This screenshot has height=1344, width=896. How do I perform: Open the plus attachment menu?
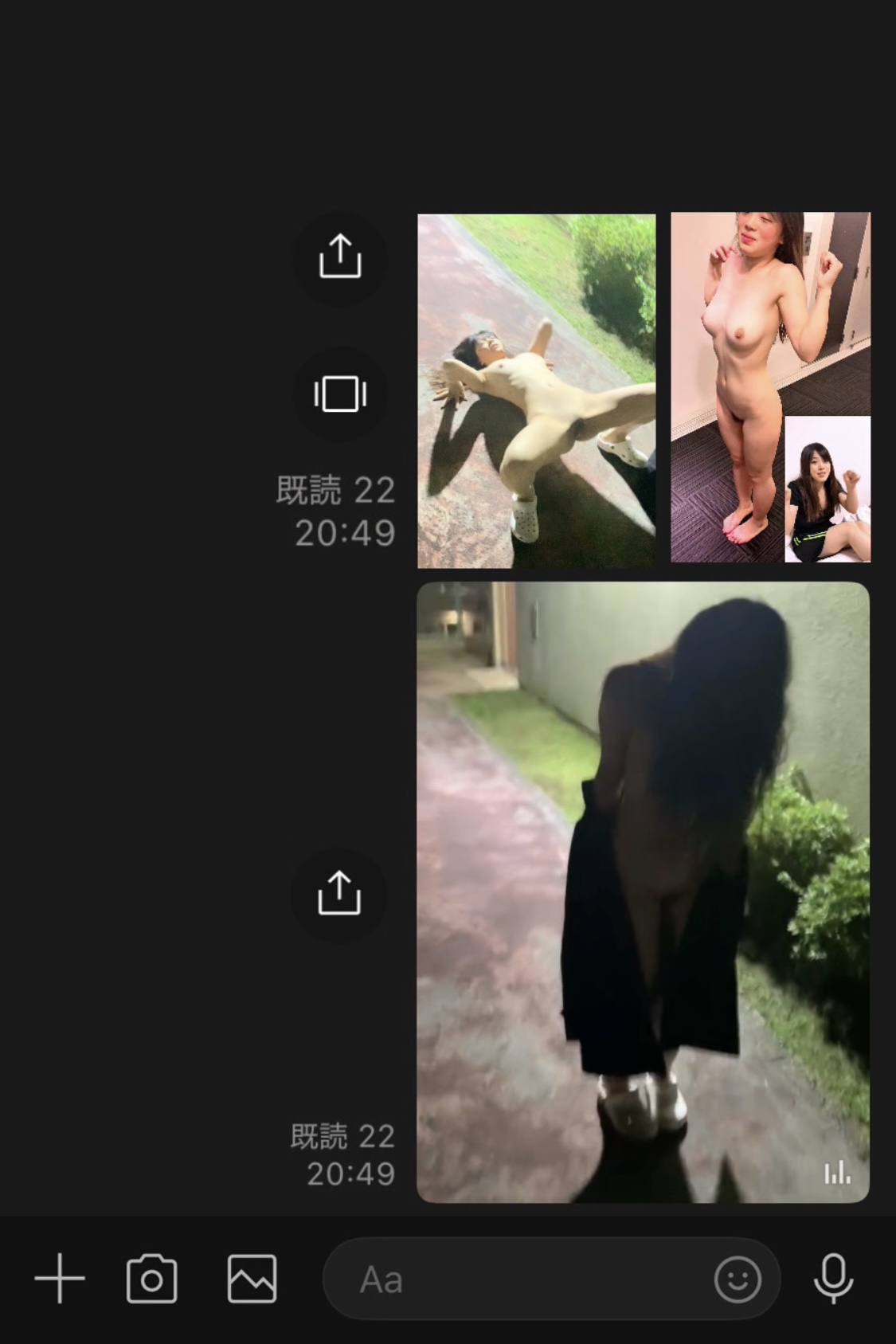click(x=60, y=1278)
